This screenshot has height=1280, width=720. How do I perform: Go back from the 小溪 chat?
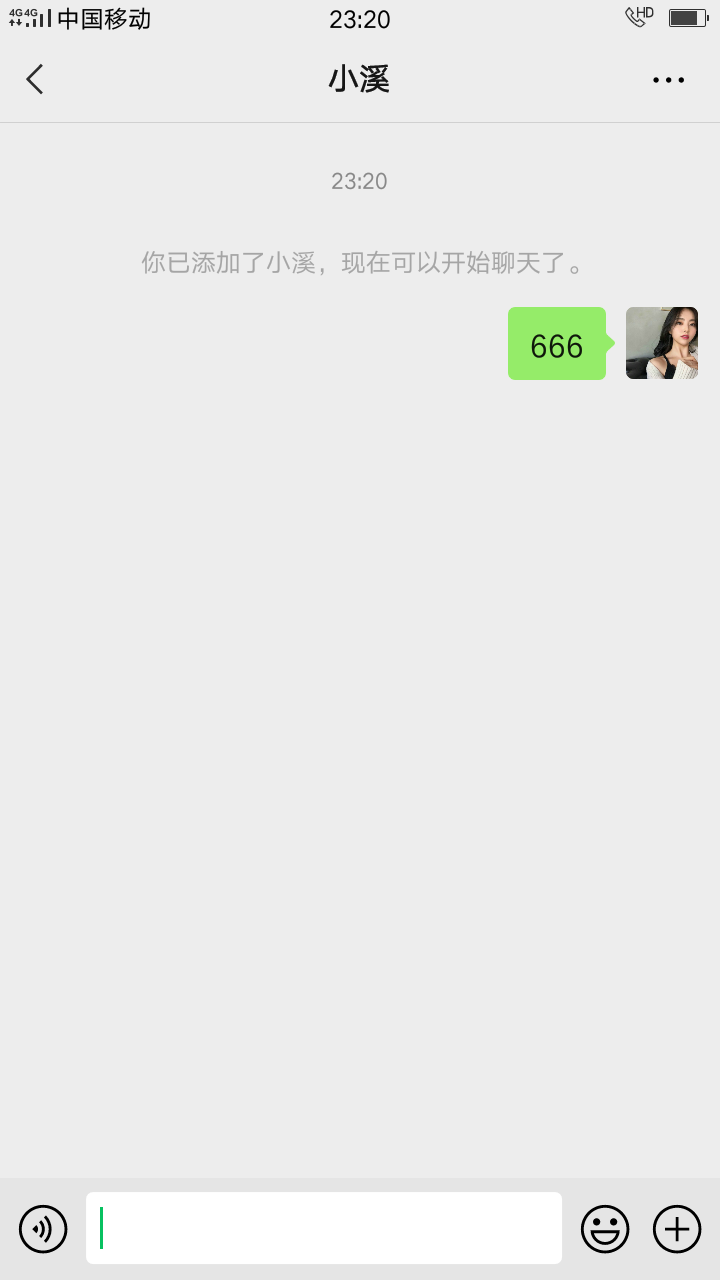pyautogui.click(x=35, y=79)
